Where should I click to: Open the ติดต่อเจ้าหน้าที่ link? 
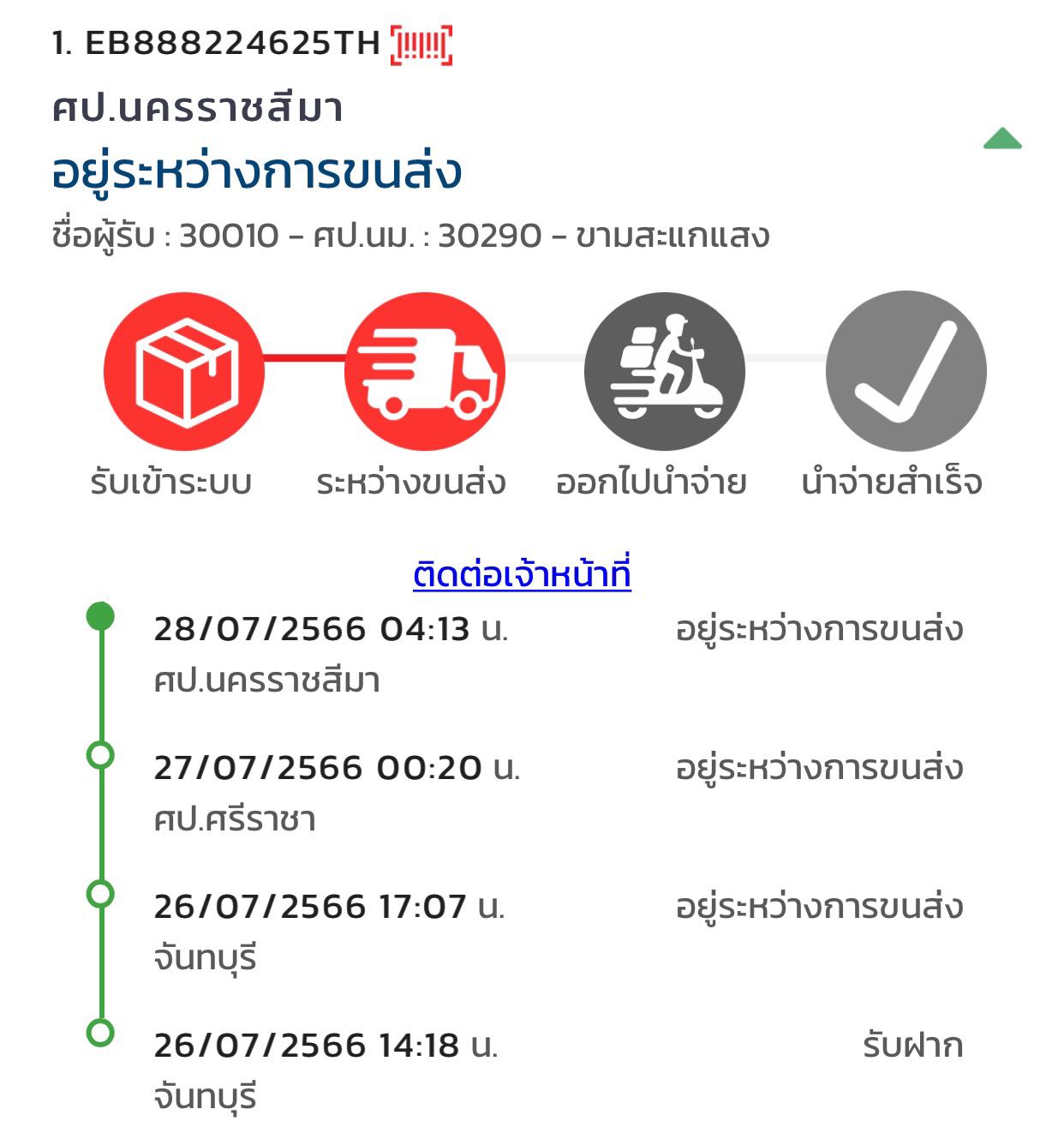tap(522, 574)
